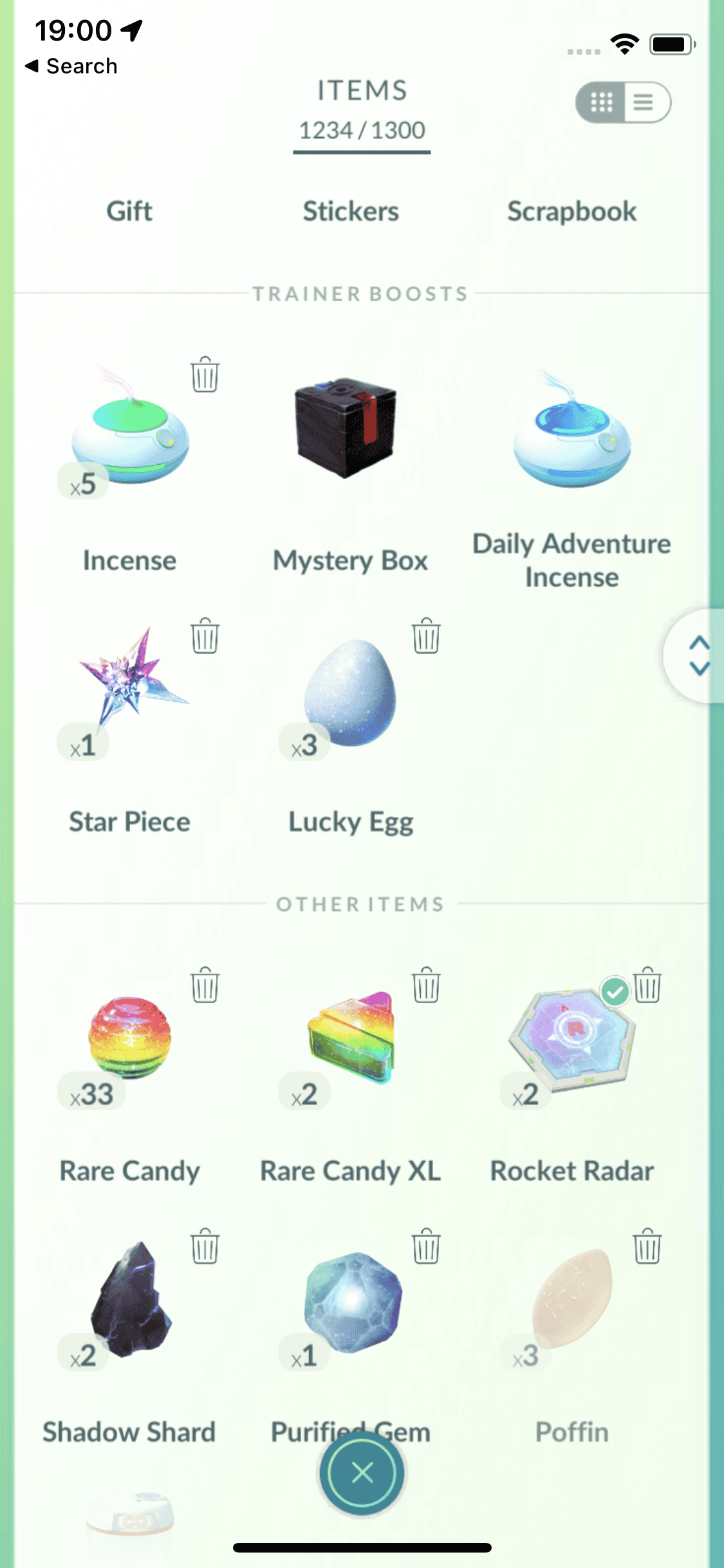Switch to the list view layout
724x1568 pixels.
(x=645, y=102)
